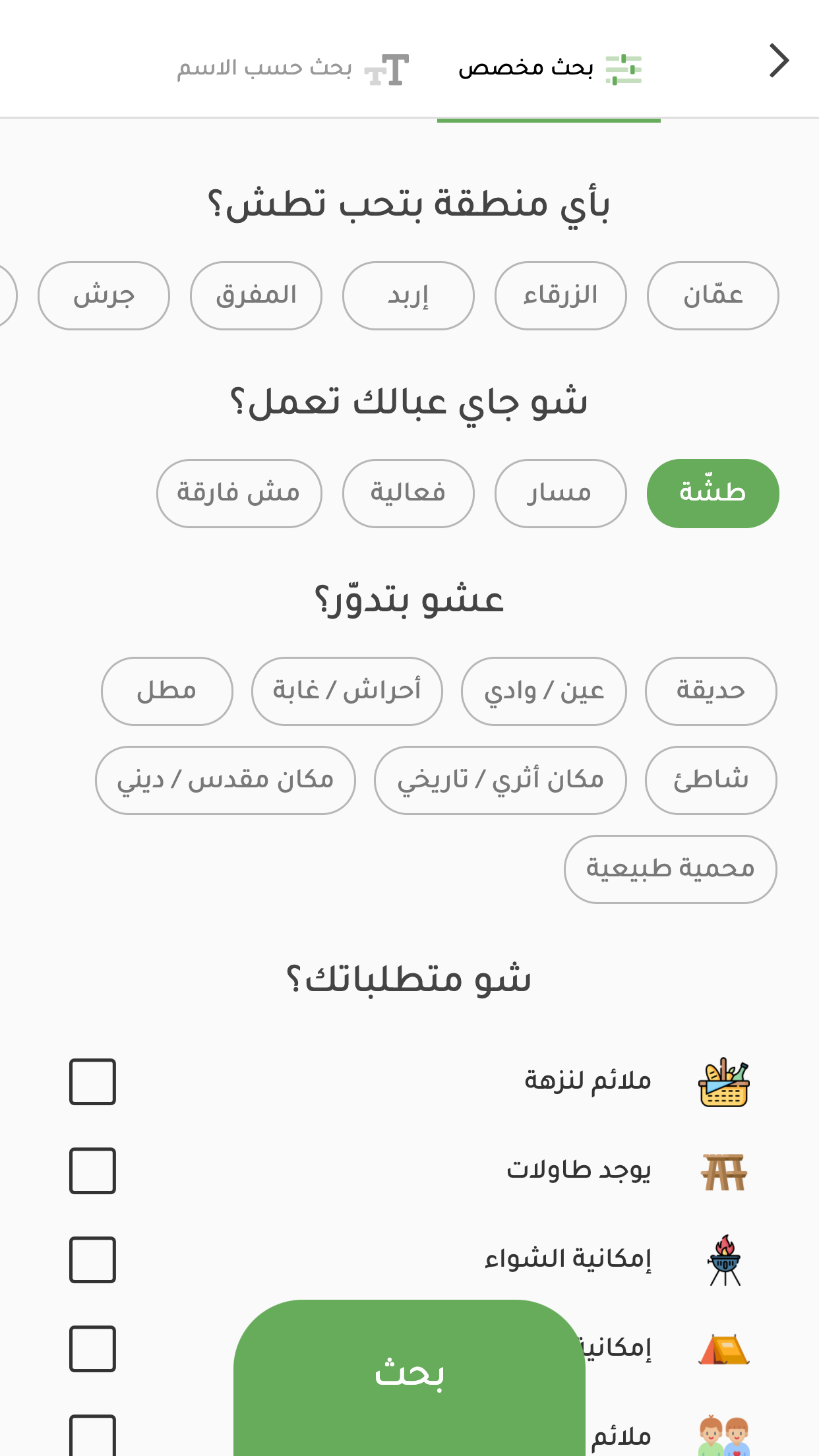Select the فعالية activity chip
The height and width of the screenshot is (1456, 819).
[408, 493]
